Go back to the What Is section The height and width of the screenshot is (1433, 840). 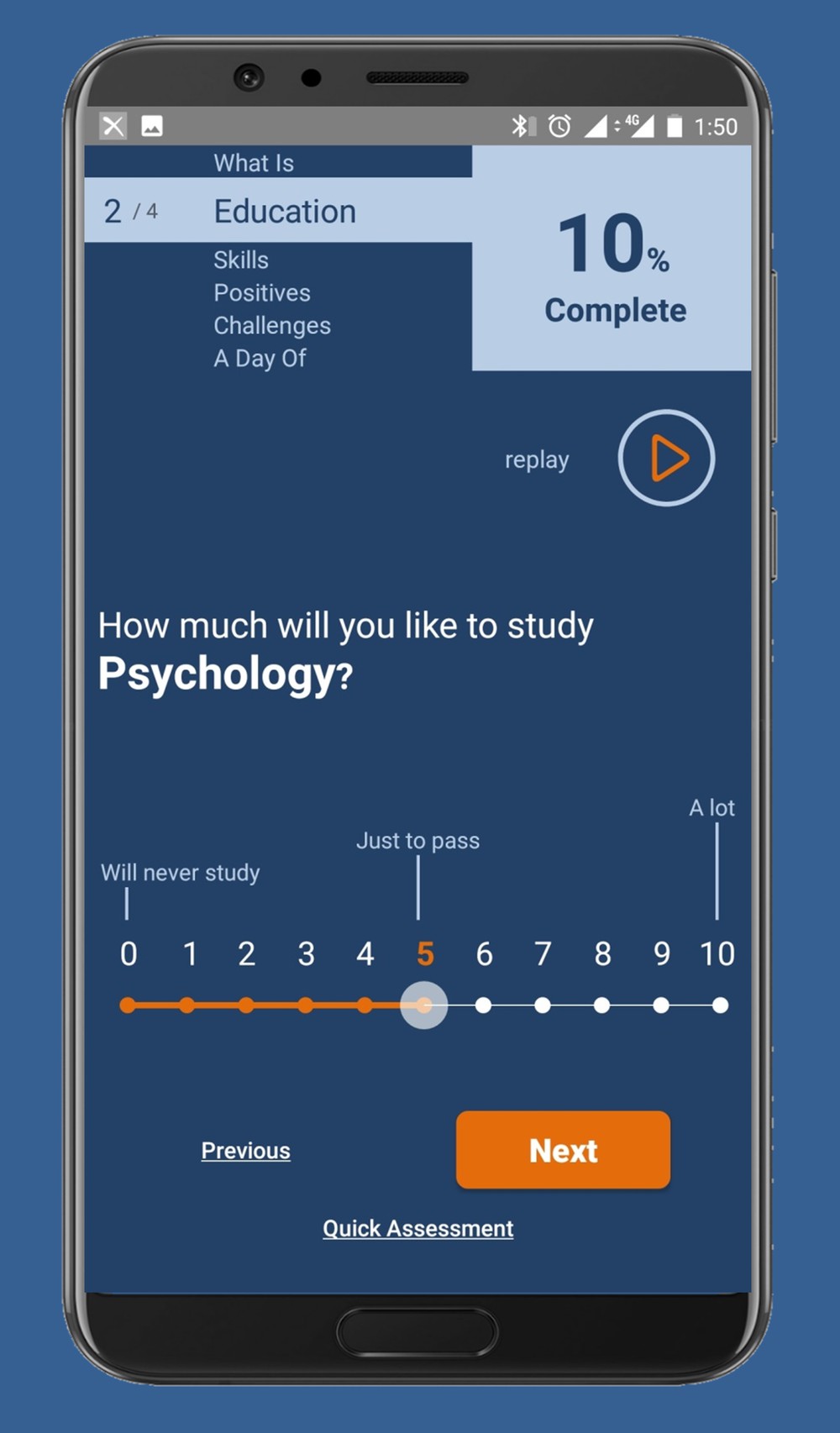[x=254, y=163]
